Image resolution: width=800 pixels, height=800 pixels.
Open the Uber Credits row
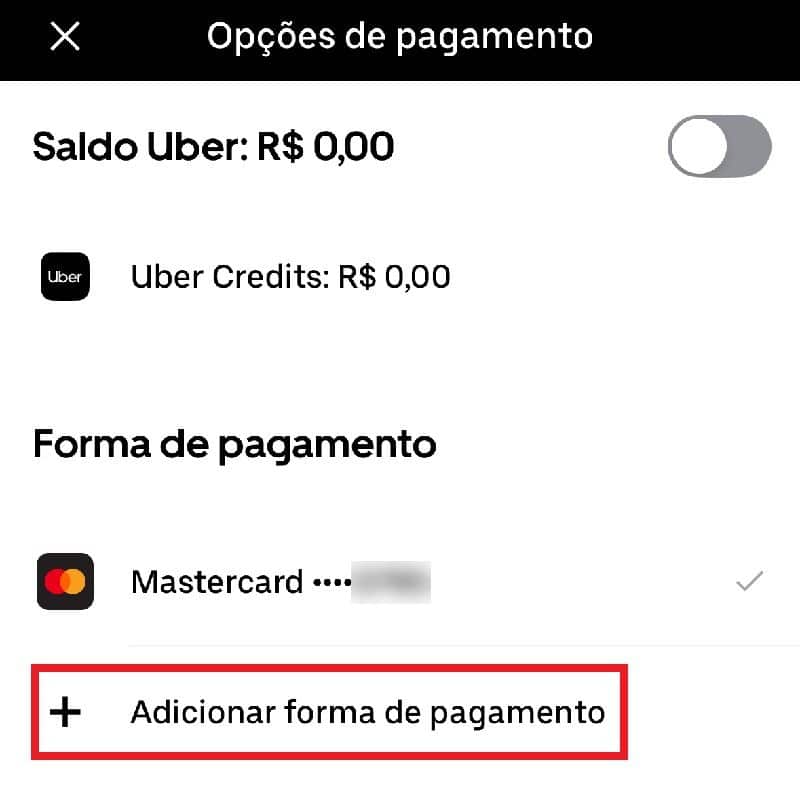pyautogui.click(x=290, y=276)
